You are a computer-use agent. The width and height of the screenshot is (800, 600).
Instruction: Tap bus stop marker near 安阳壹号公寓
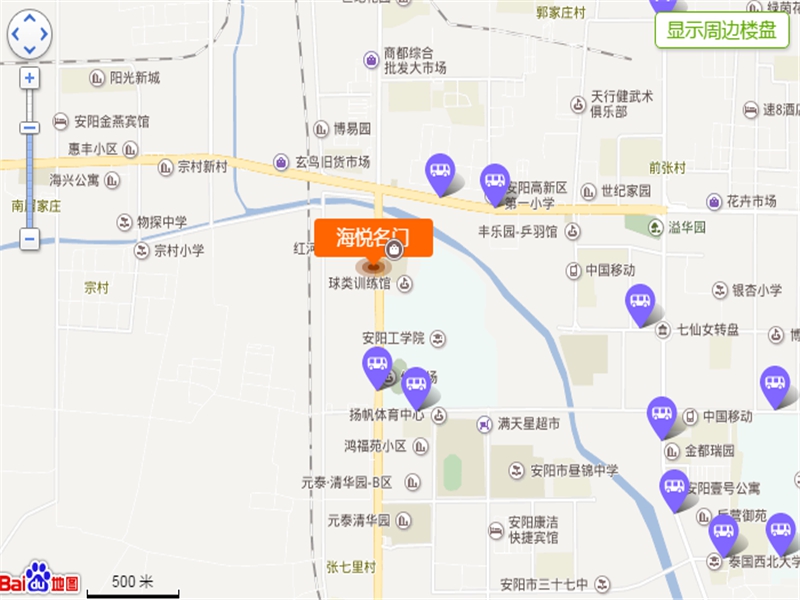click(675, 488)
